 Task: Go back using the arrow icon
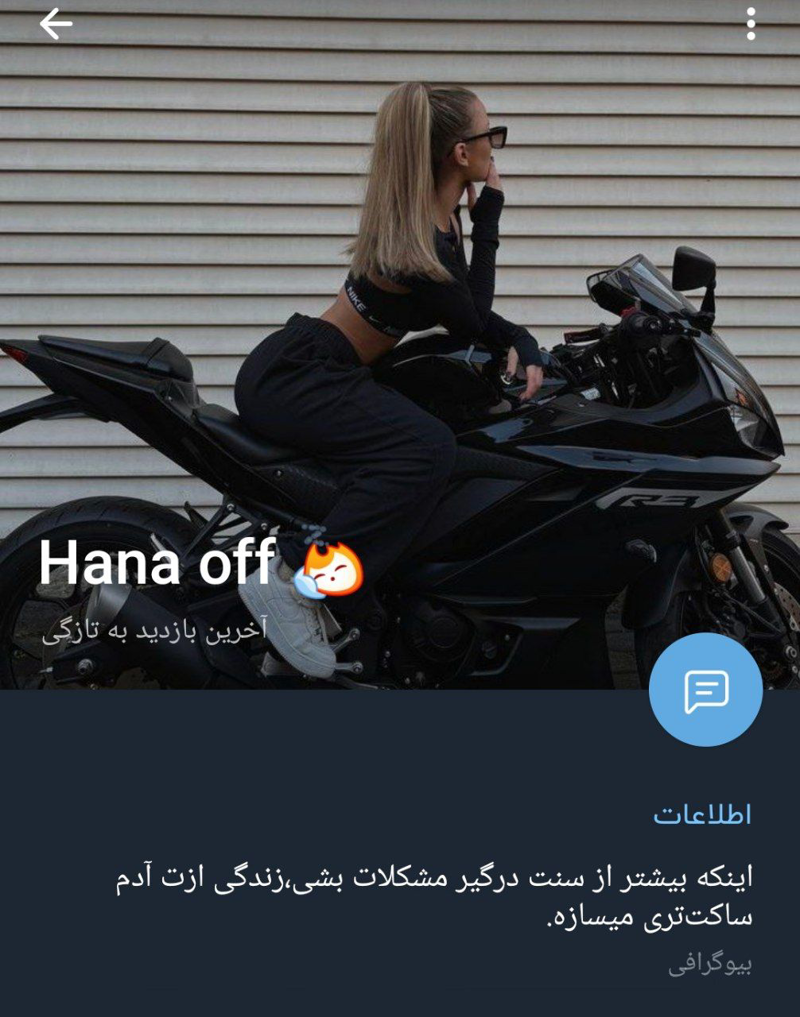pyautogui.click(x=56, y=24)
